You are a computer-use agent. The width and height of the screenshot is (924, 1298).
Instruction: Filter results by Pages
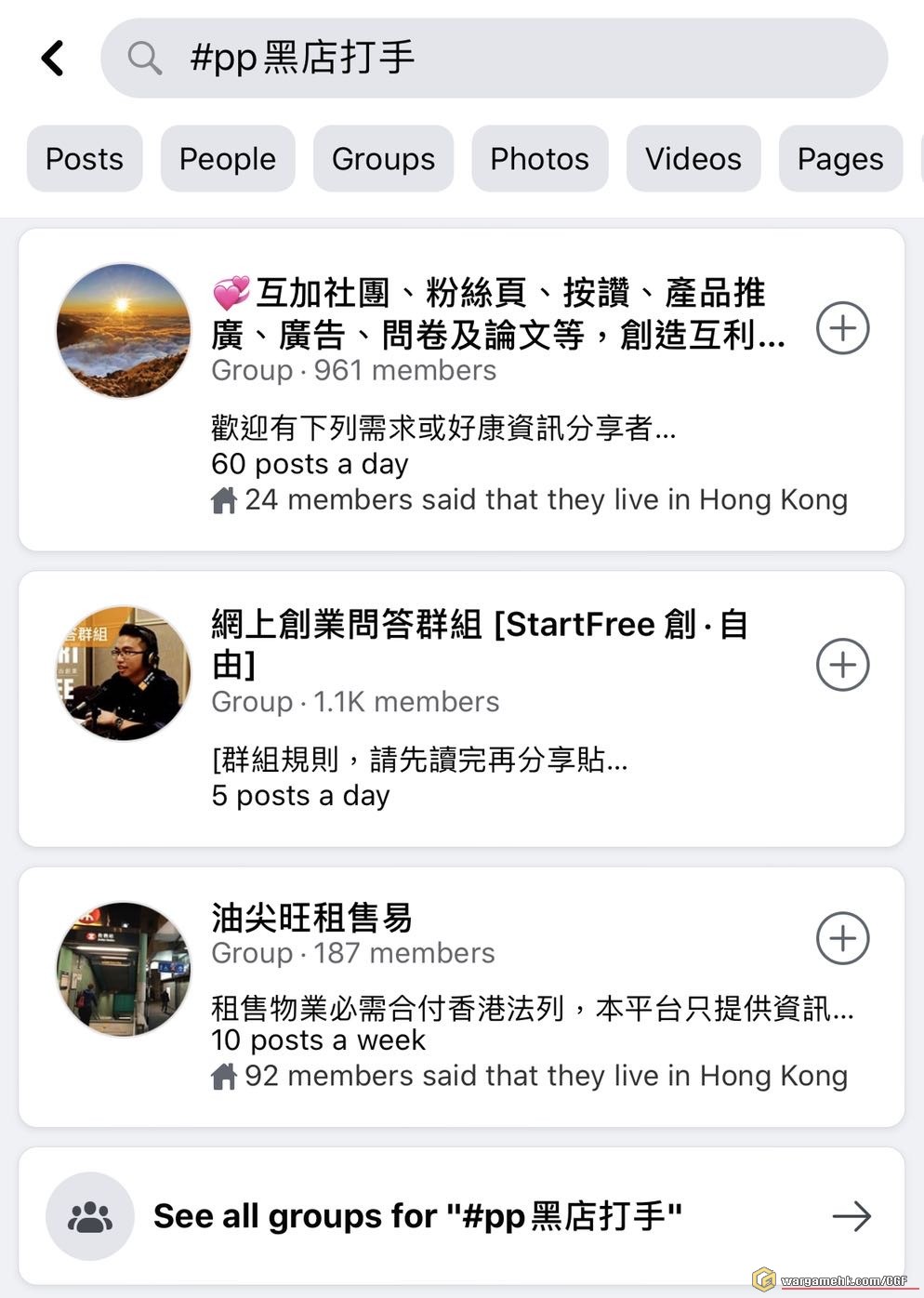(840, 159)
